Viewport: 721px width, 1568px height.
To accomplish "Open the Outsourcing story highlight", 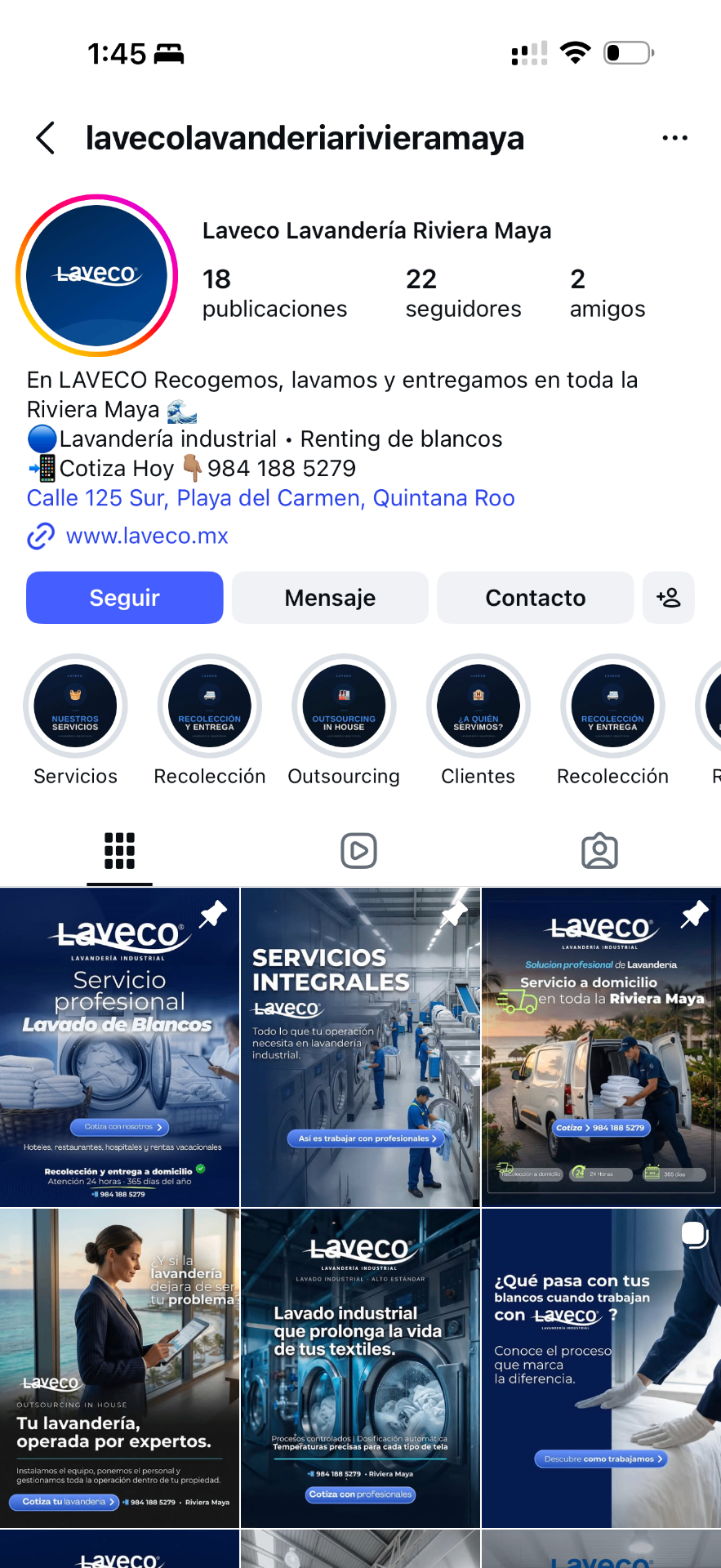I will pos(344,706).
